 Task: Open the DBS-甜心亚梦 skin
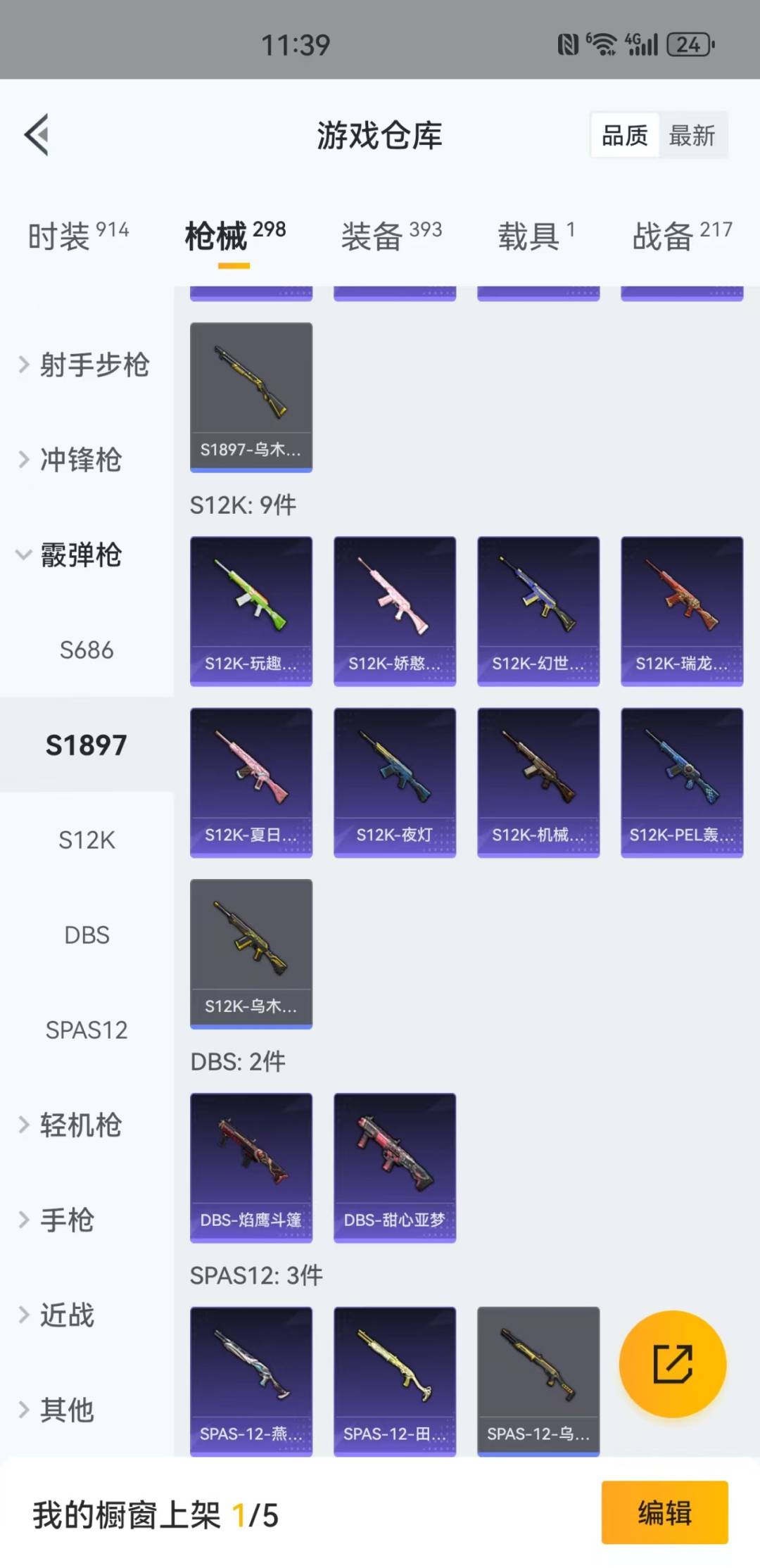394,1167
